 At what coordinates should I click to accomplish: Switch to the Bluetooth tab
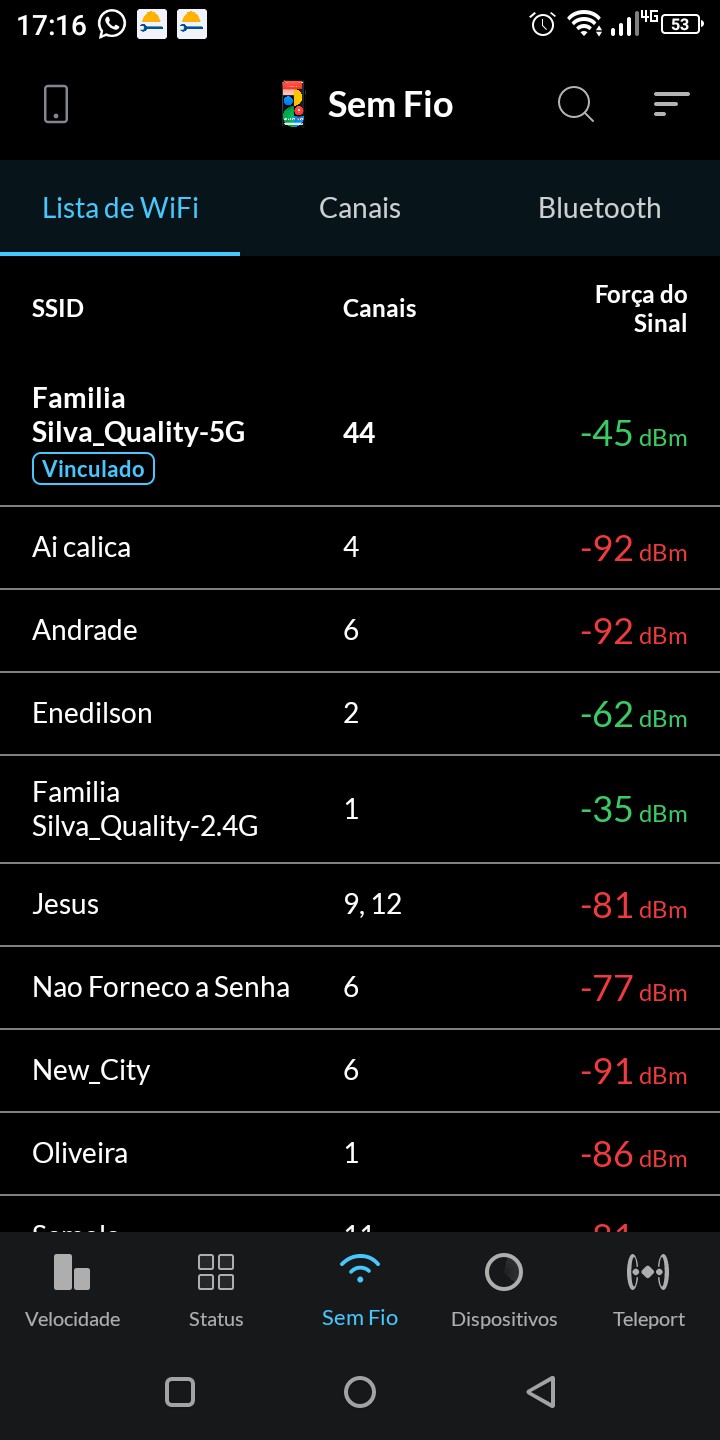[x=599, y=208]
